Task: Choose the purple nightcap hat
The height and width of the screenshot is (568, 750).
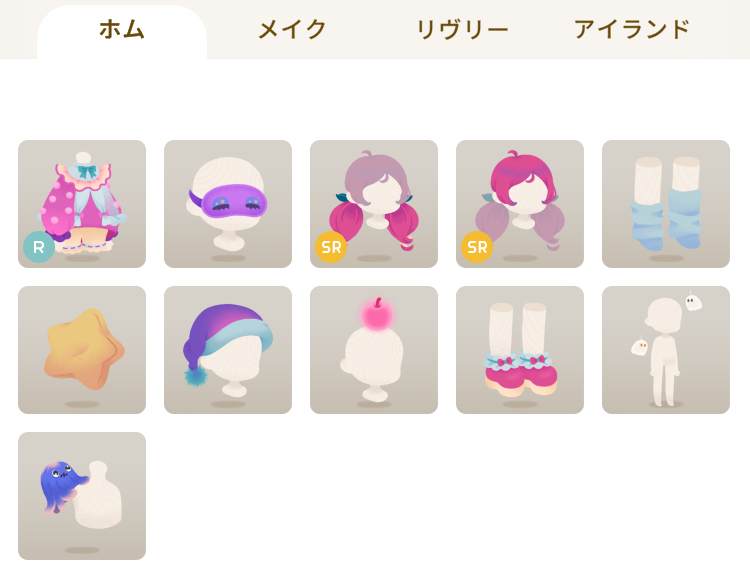Action: pos(228,350)
